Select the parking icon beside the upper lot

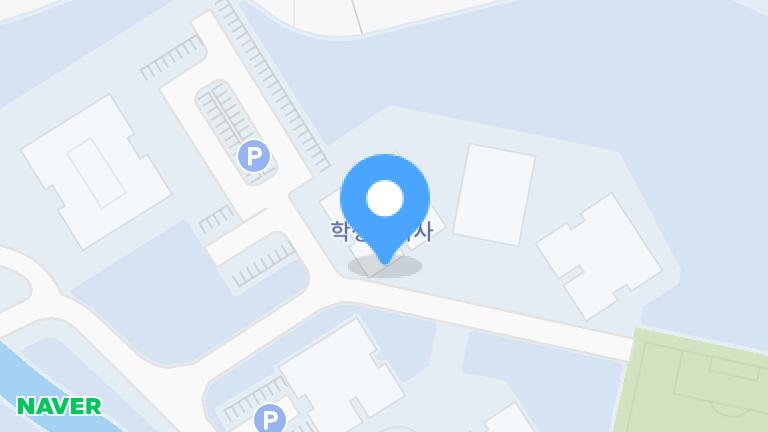pyautogui.click(x=253, y=156)
